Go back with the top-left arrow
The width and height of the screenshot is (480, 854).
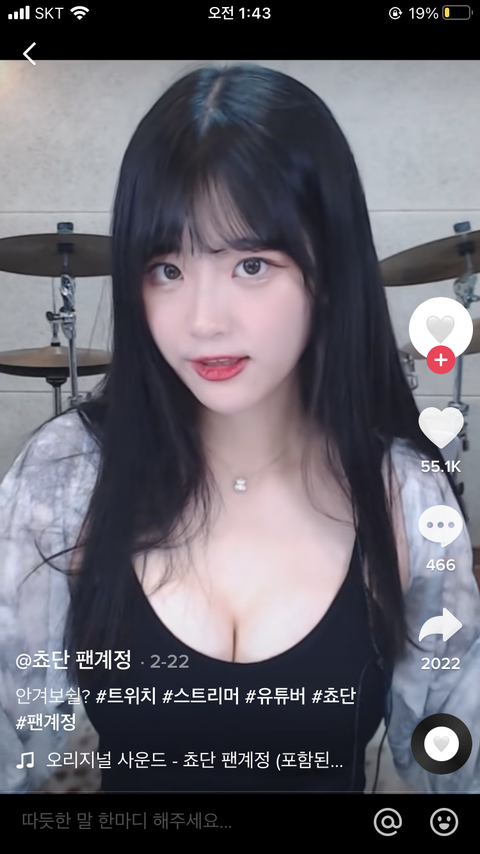pyautogui.click(x=29, y=54)
